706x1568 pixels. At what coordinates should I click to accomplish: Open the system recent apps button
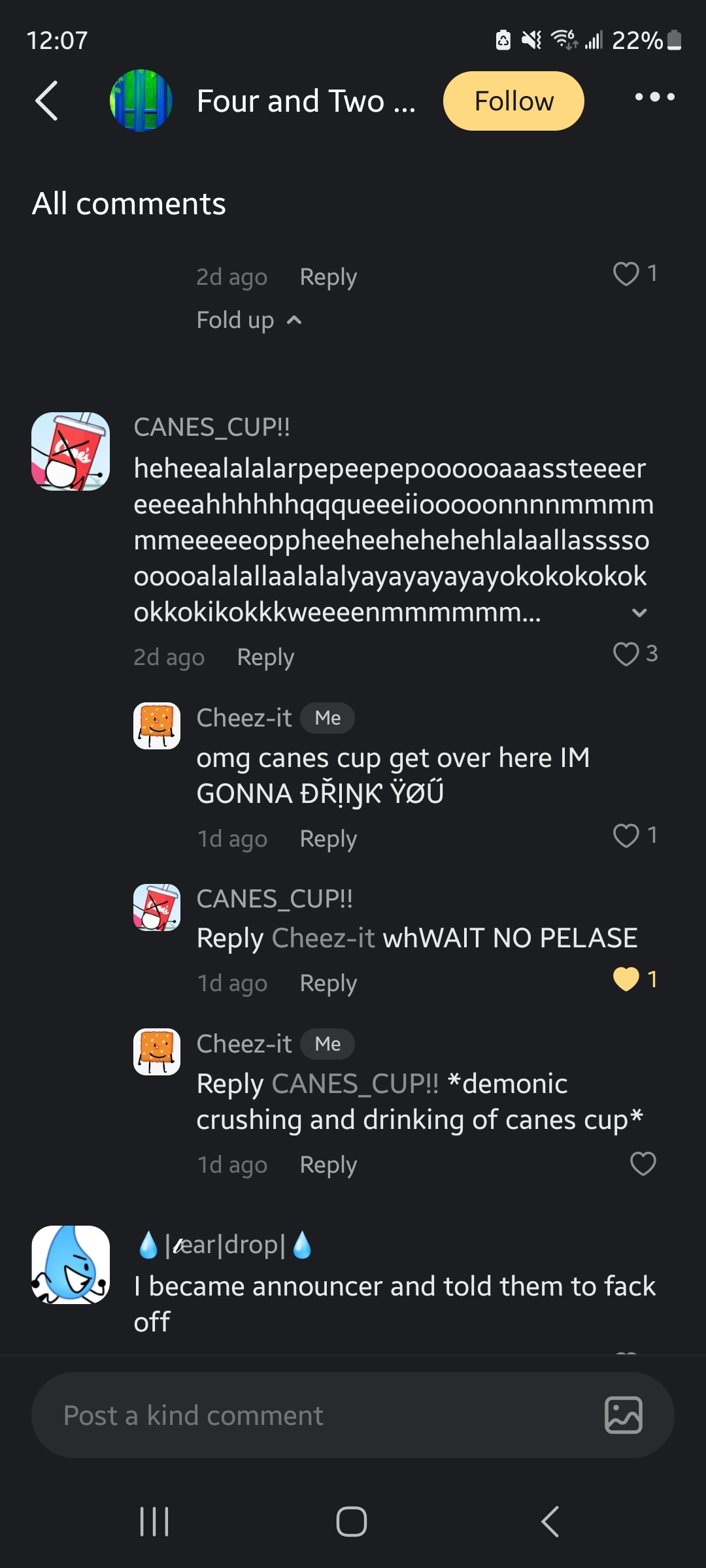[155, 1522]
